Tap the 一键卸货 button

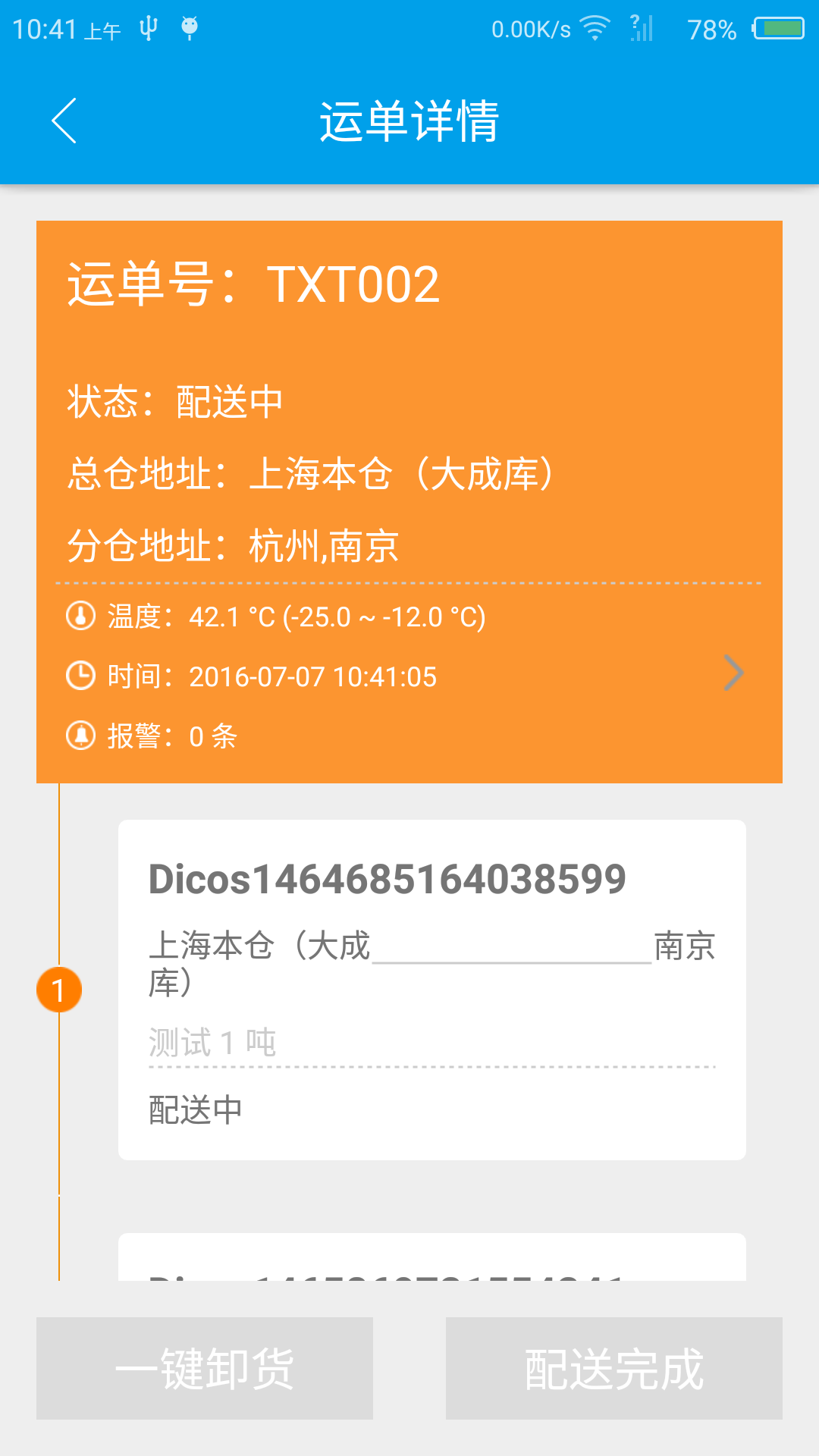(204, 1367)
